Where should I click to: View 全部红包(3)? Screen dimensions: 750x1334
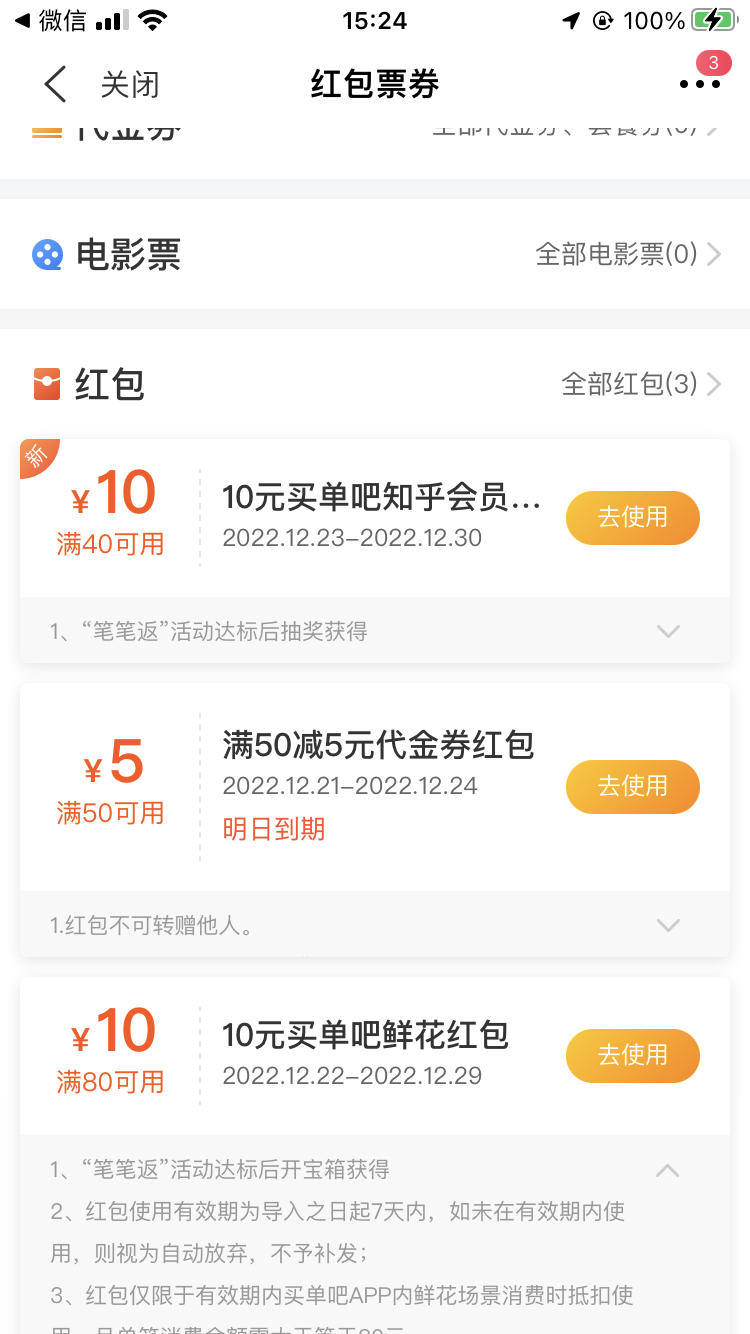point(641,383)
